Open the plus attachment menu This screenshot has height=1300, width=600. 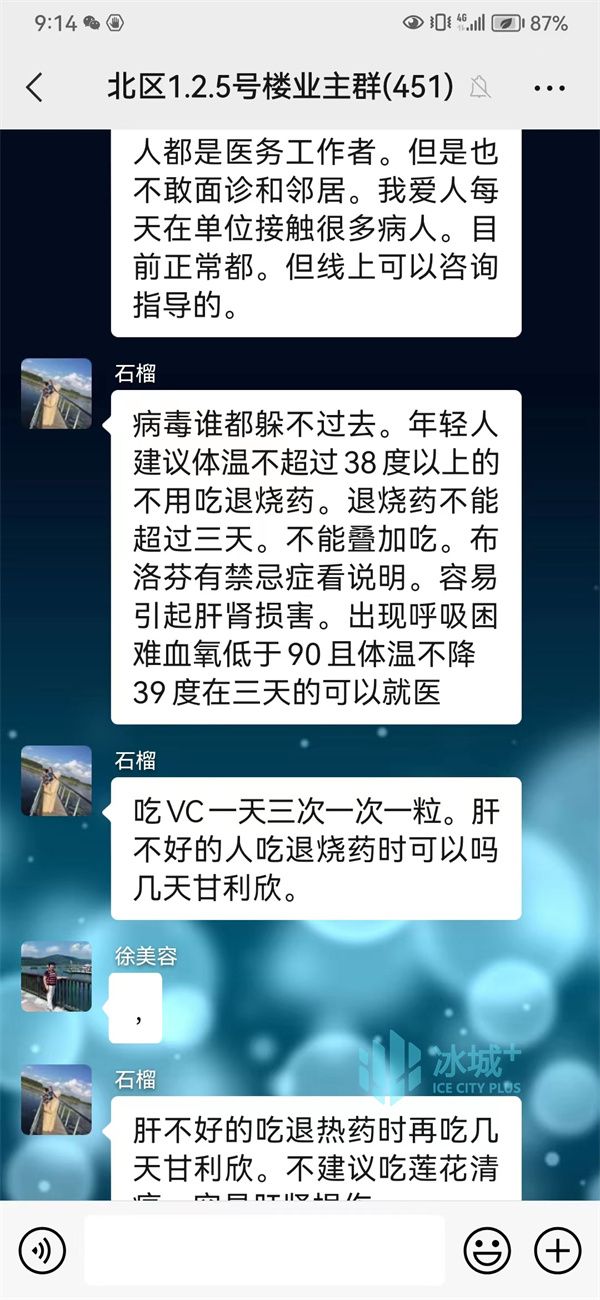[557, 1250]
